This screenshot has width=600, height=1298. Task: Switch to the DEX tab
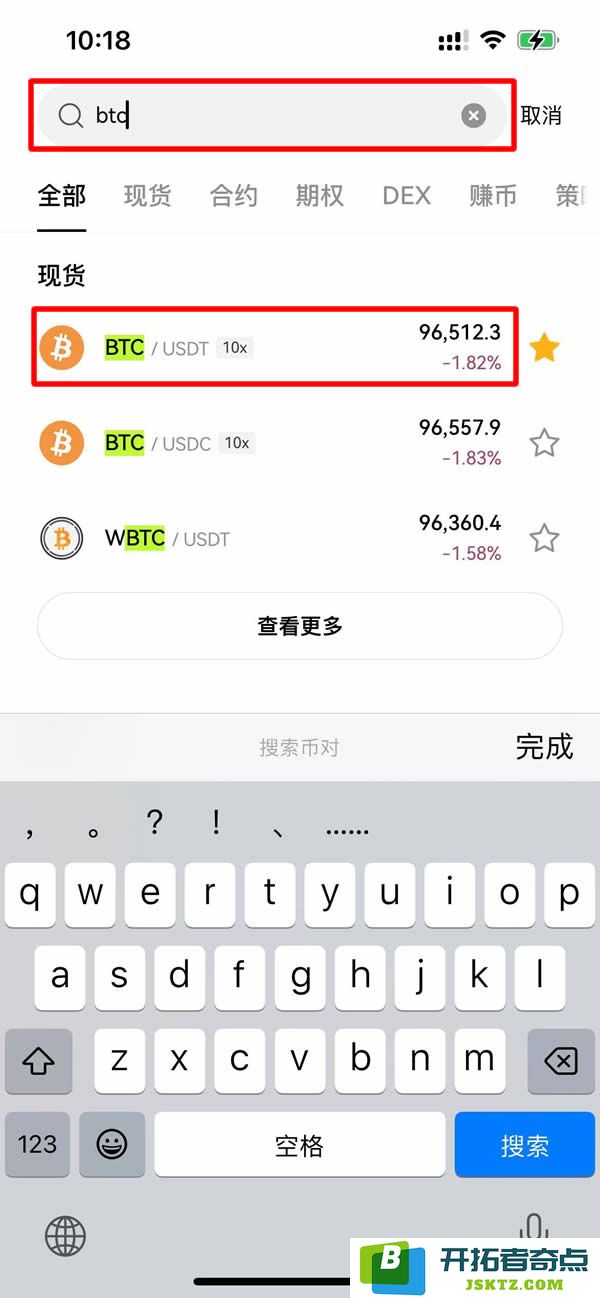click(x=406, y=196)
